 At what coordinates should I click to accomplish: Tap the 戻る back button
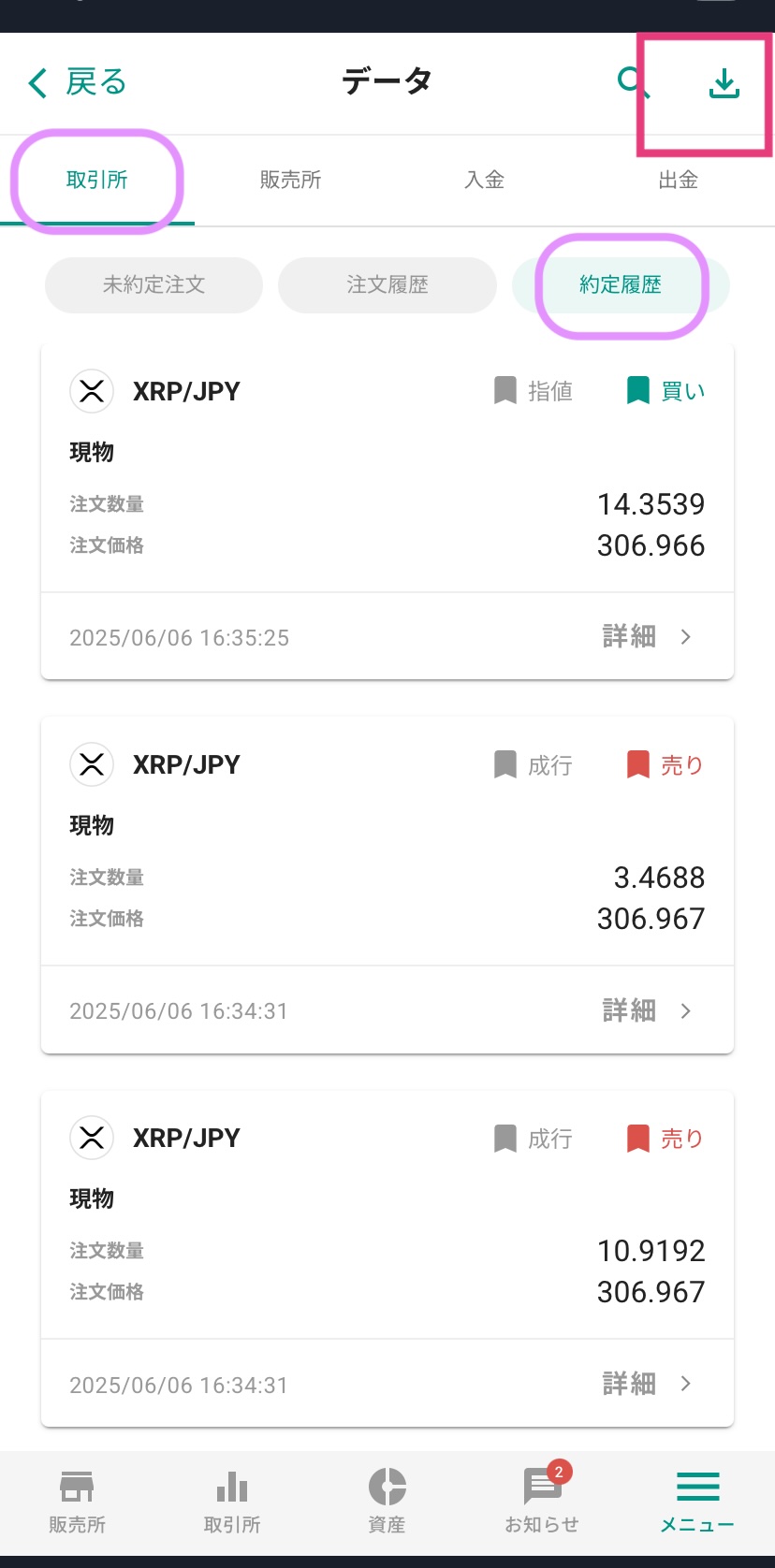tap(77, 82)
